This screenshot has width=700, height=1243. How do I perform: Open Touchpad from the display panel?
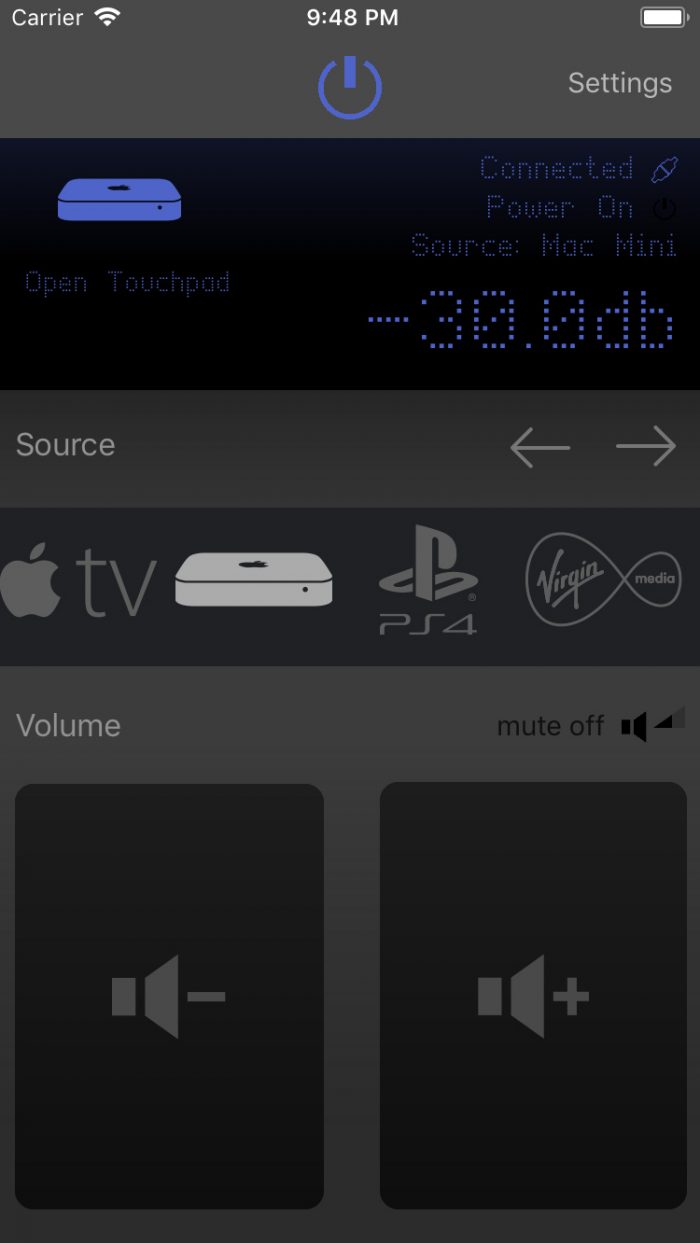pyautogui.click(x=127, y=283)
